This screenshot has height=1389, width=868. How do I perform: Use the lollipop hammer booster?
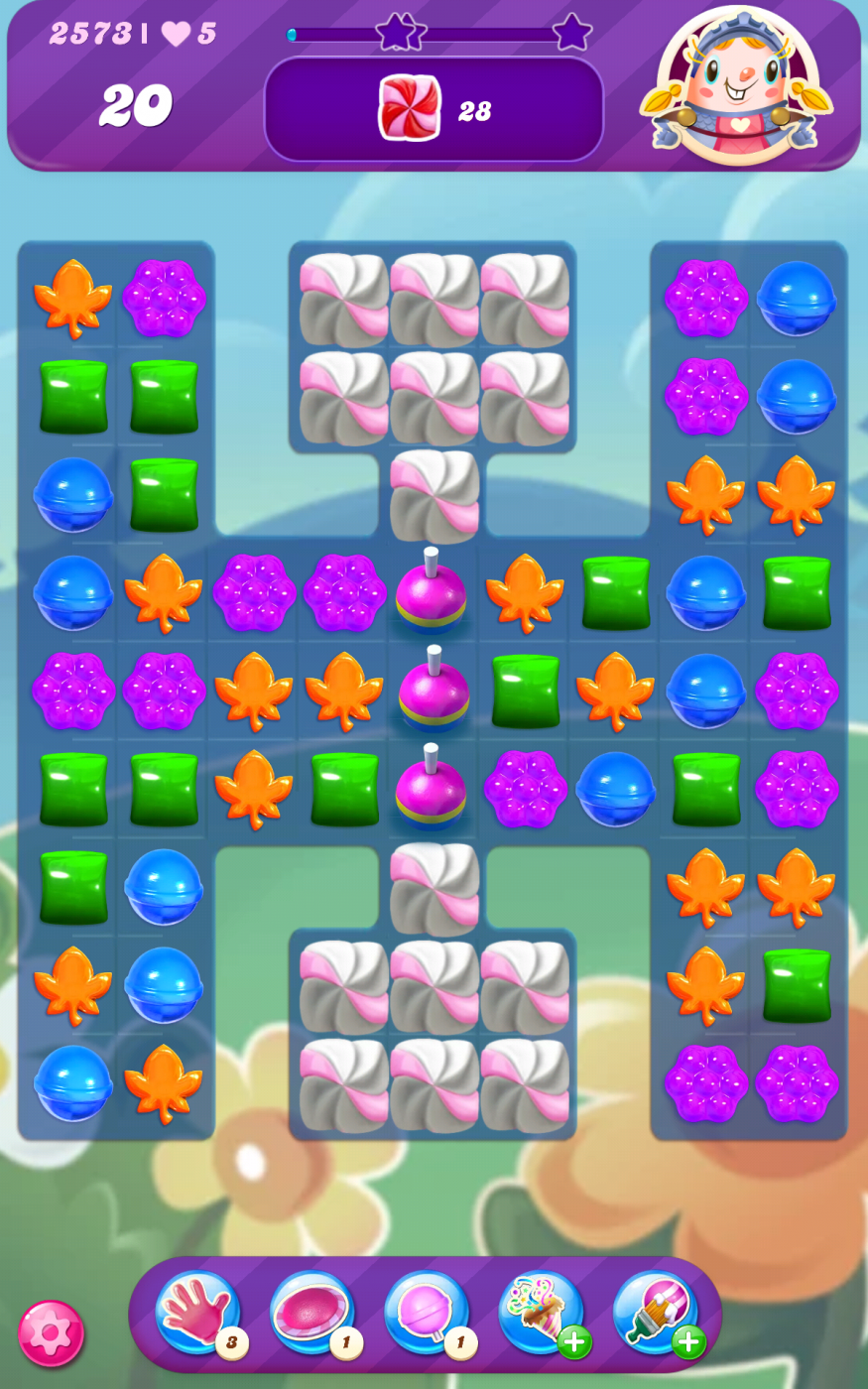(x=427, y=1313)
